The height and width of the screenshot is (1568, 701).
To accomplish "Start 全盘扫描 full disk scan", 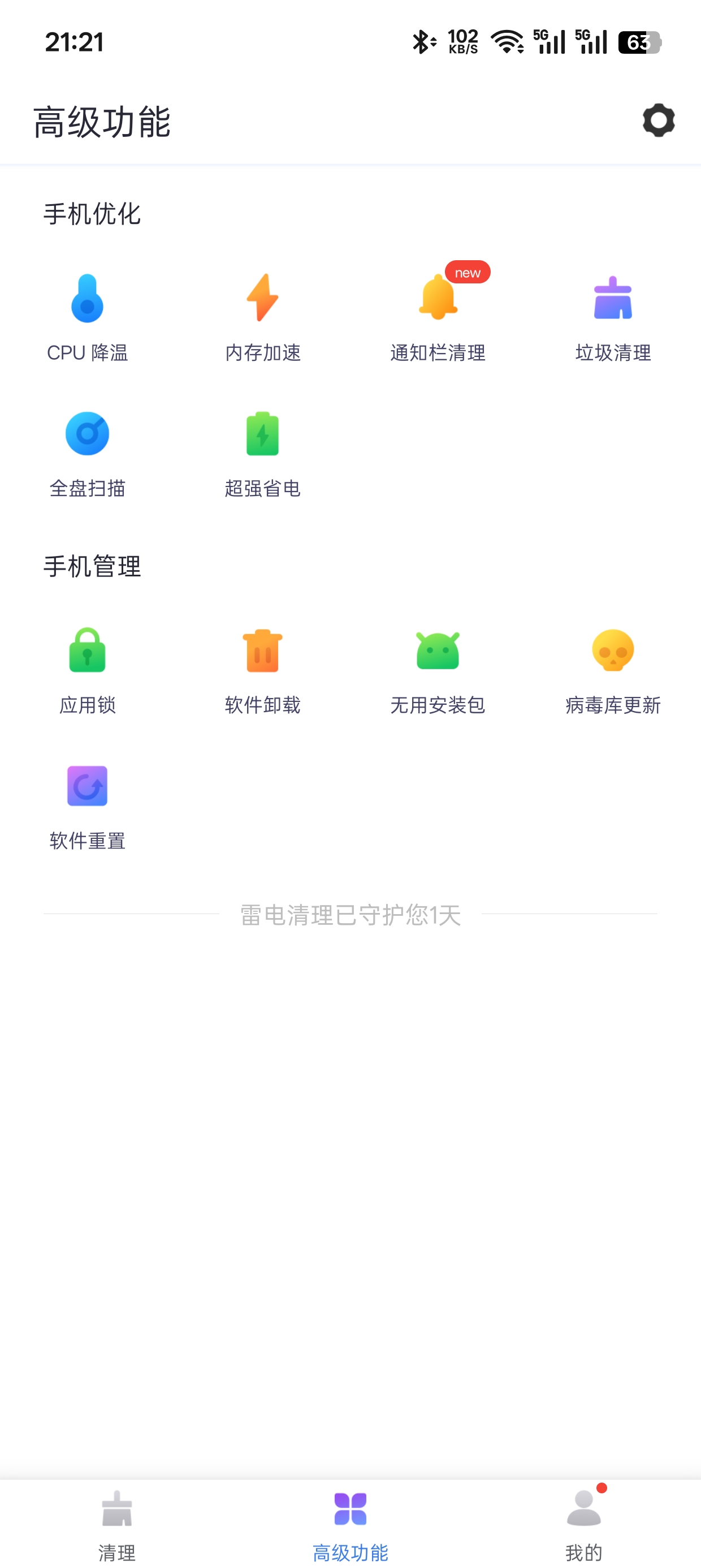I will coord(87,454).
